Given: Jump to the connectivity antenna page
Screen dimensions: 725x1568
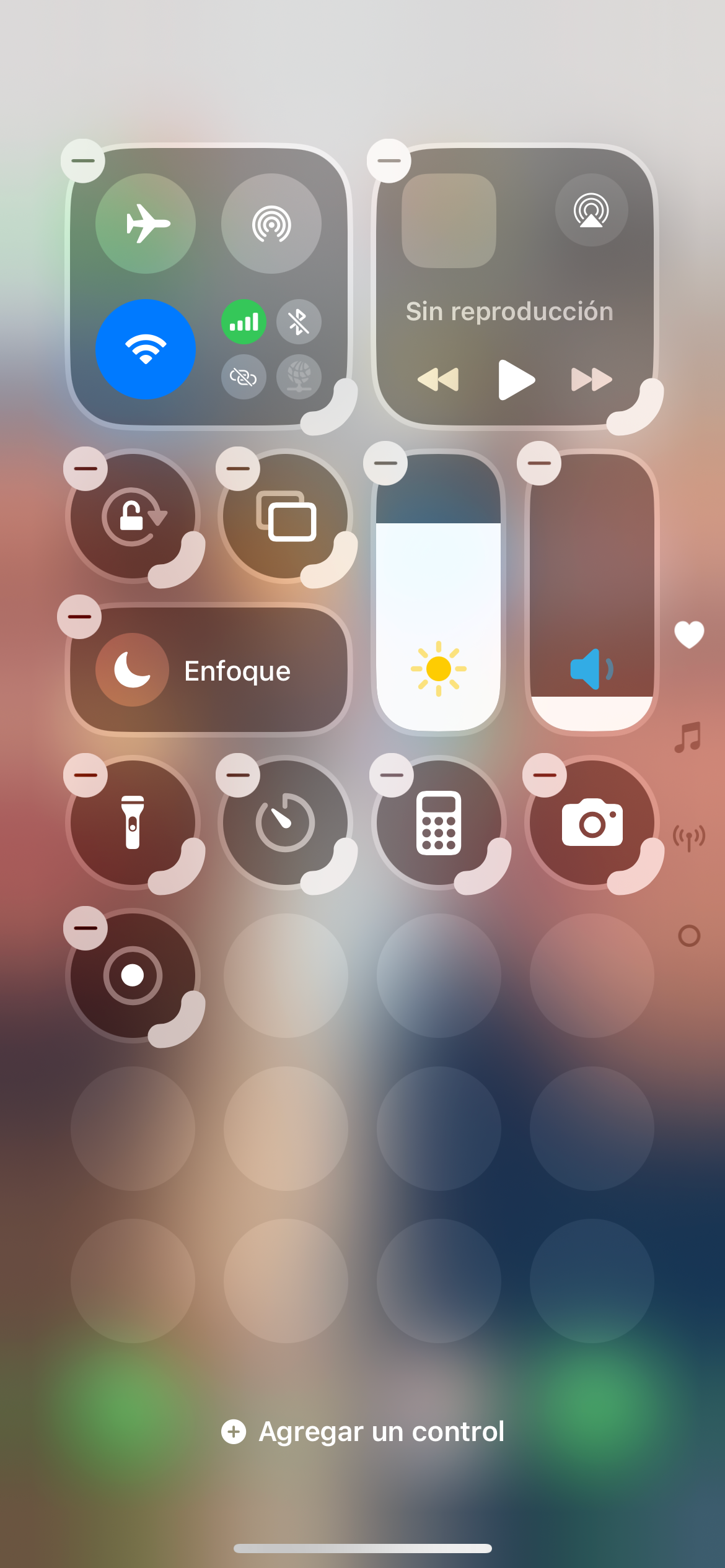Looking at the screenshot, I should tap(688, 837).
